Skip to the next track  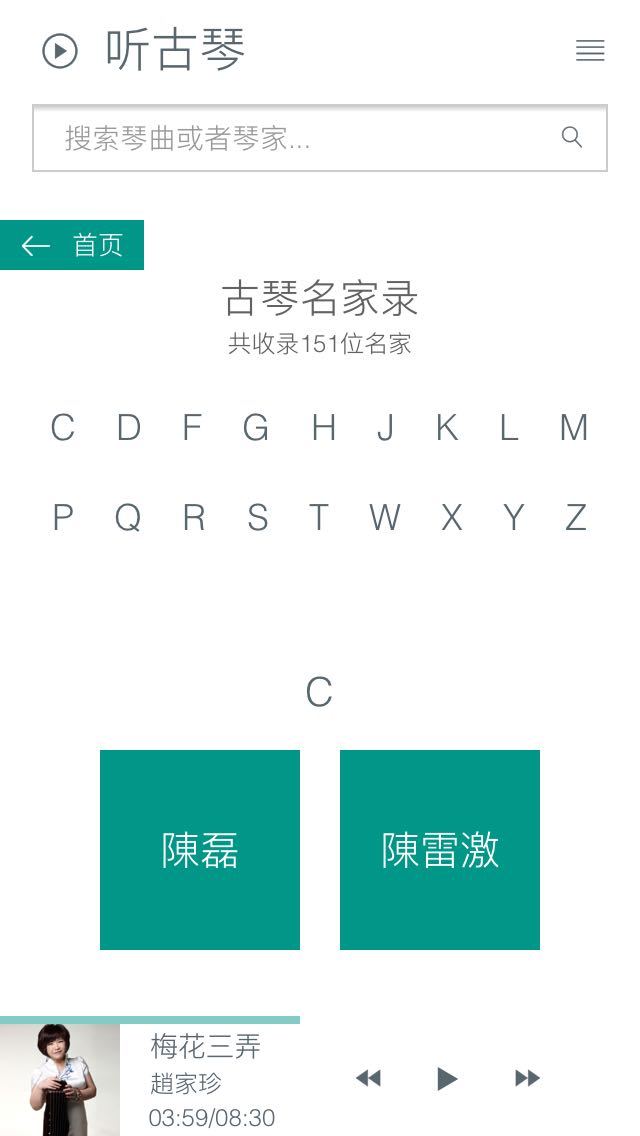point(527,1078)
